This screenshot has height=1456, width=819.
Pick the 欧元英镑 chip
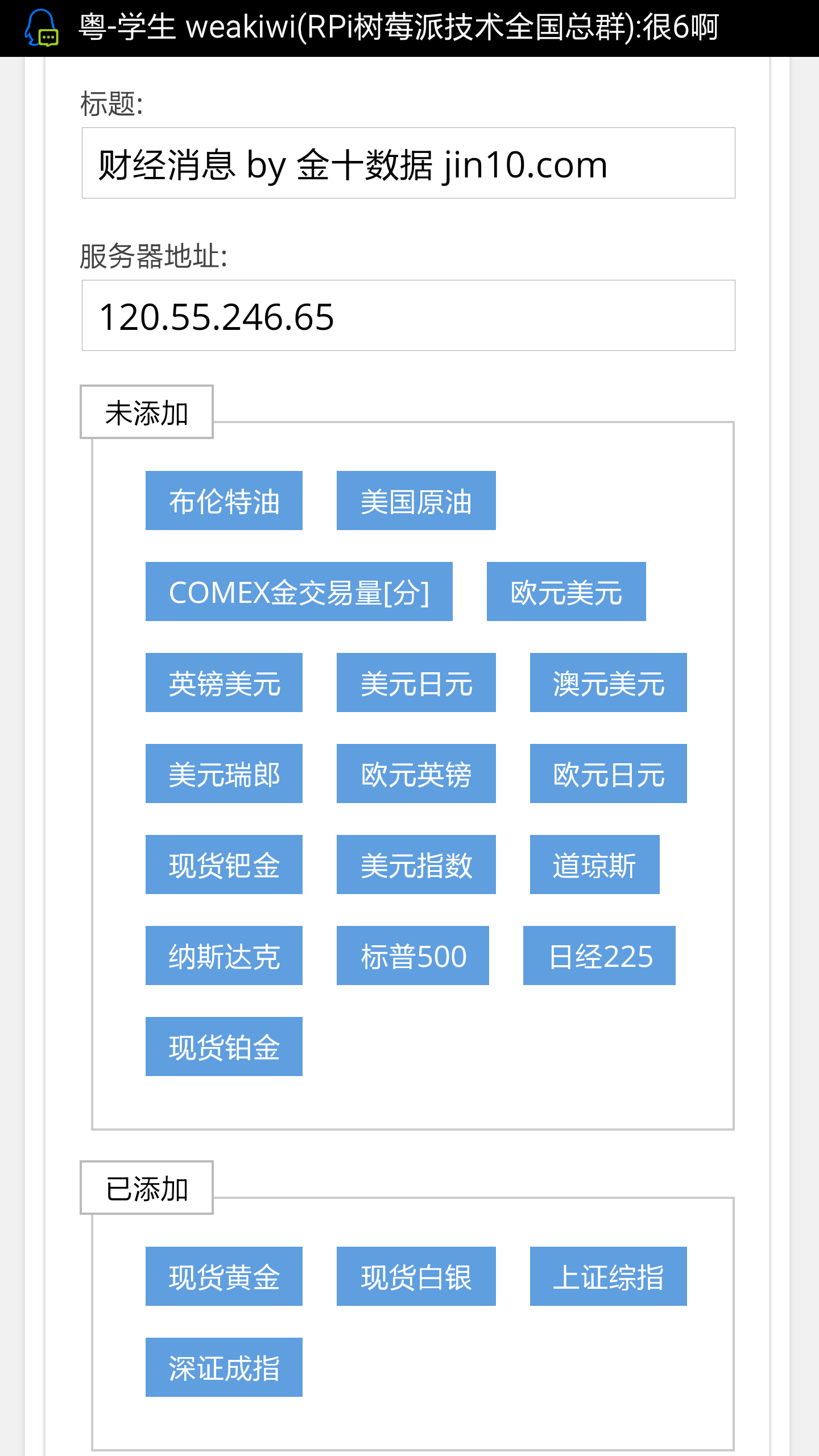(416, 773)
